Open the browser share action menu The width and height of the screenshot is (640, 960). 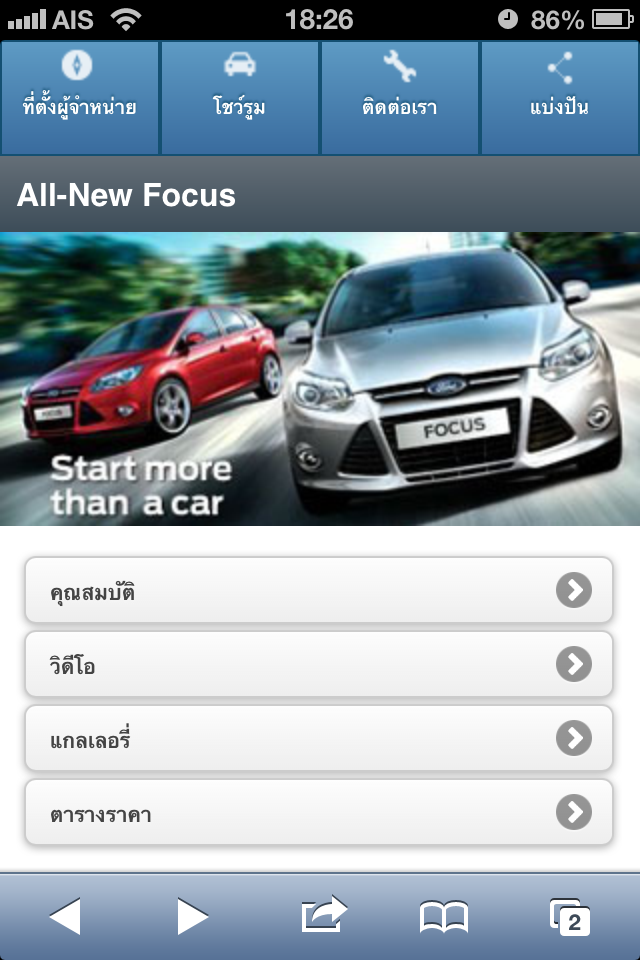[x=322, y=915]
